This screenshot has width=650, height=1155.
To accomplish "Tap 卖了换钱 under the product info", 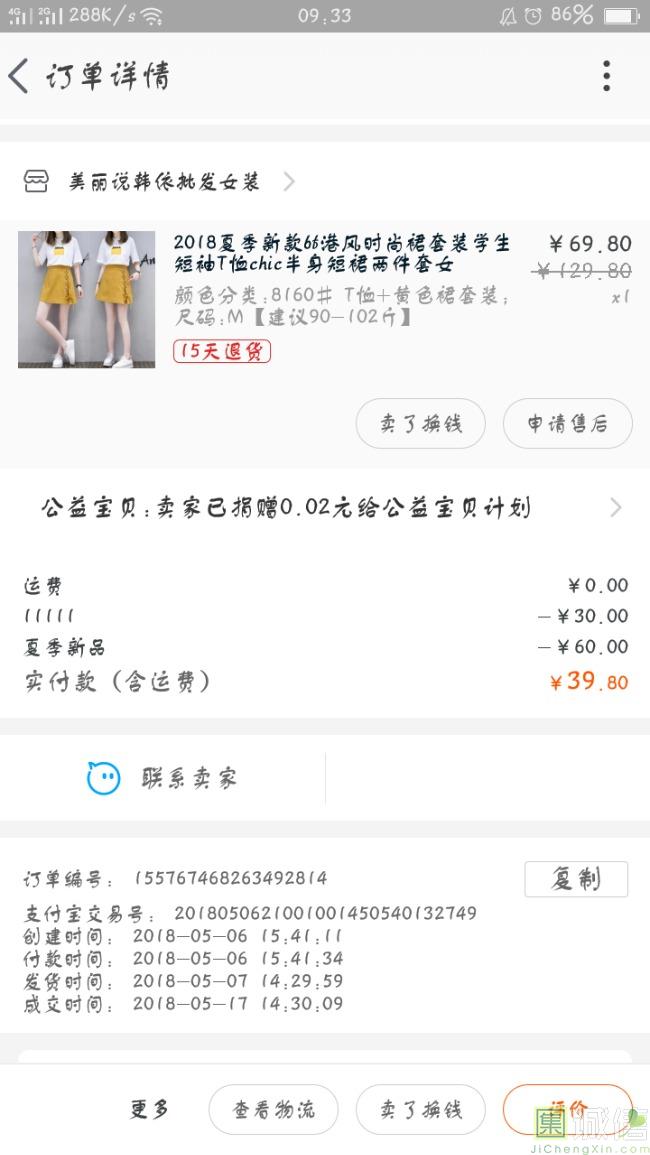I will [420, 424].
